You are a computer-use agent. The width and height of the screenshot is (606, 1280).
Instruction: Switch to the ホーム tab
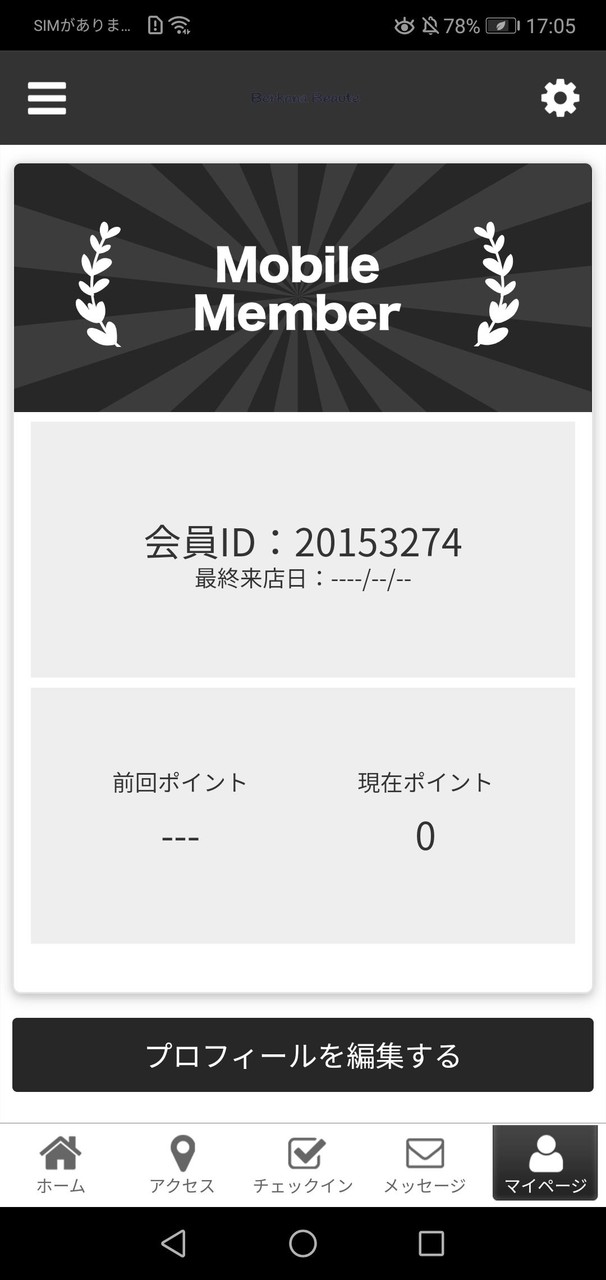pyautogui.click(x=61, y=1164)
